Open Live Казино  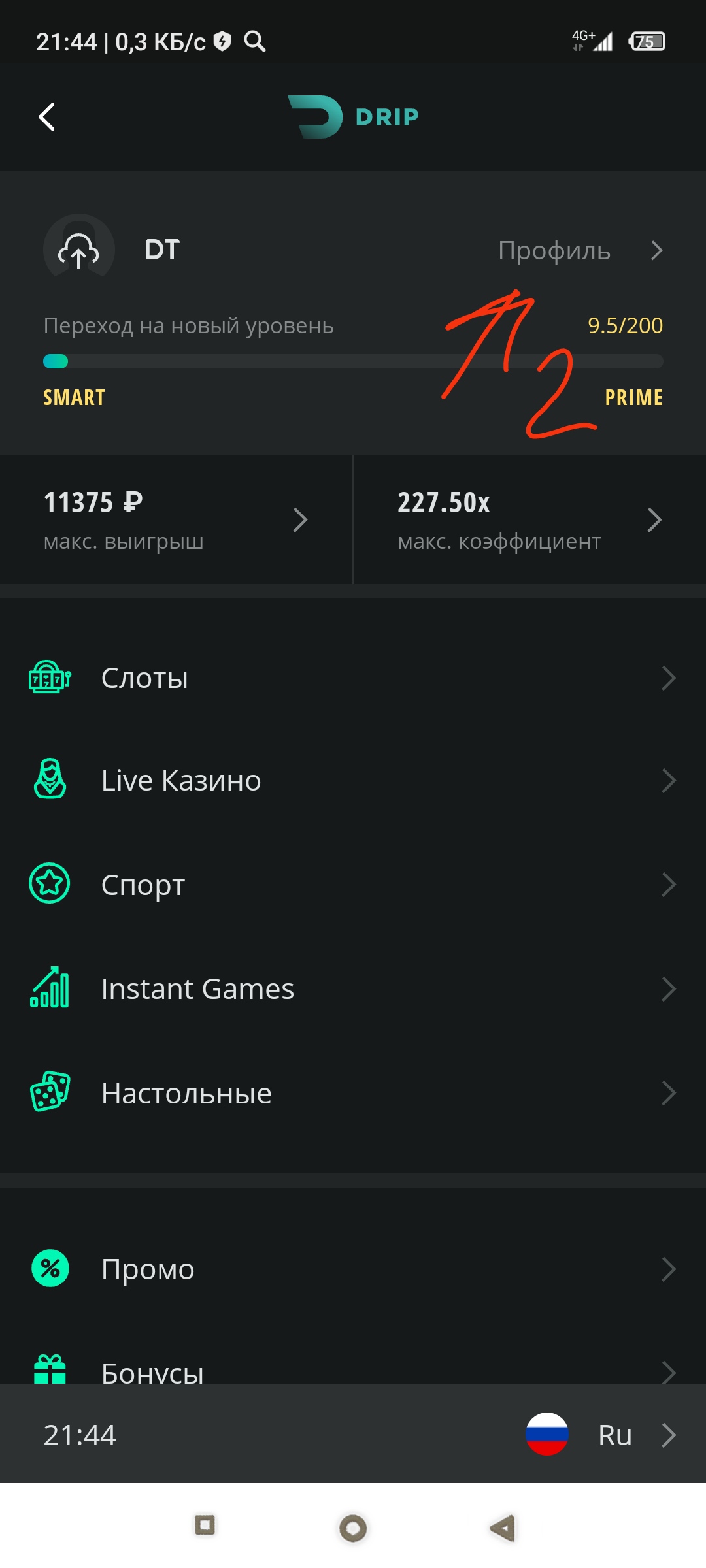[353, 781]
